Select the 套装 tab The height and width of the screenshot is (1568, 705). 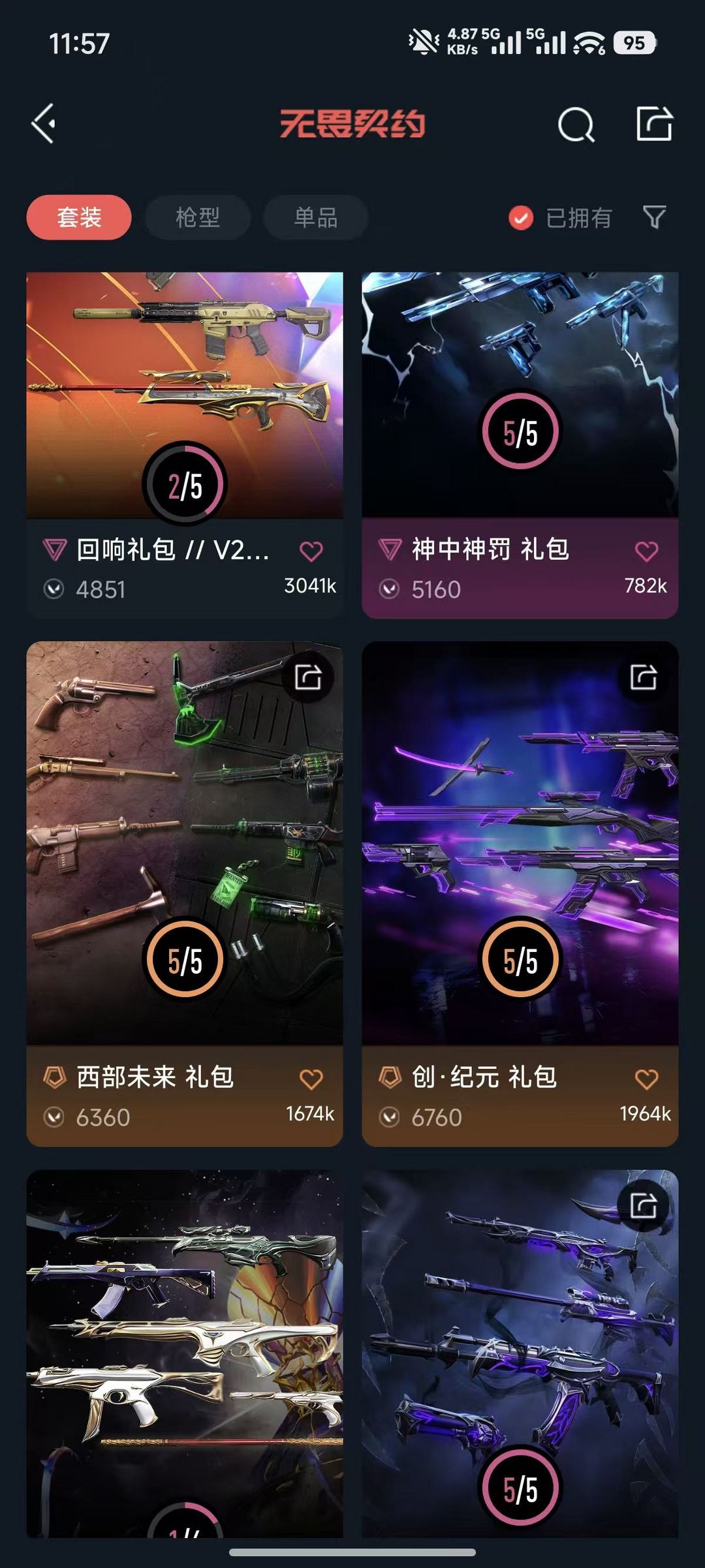click(x=78, y=217)
